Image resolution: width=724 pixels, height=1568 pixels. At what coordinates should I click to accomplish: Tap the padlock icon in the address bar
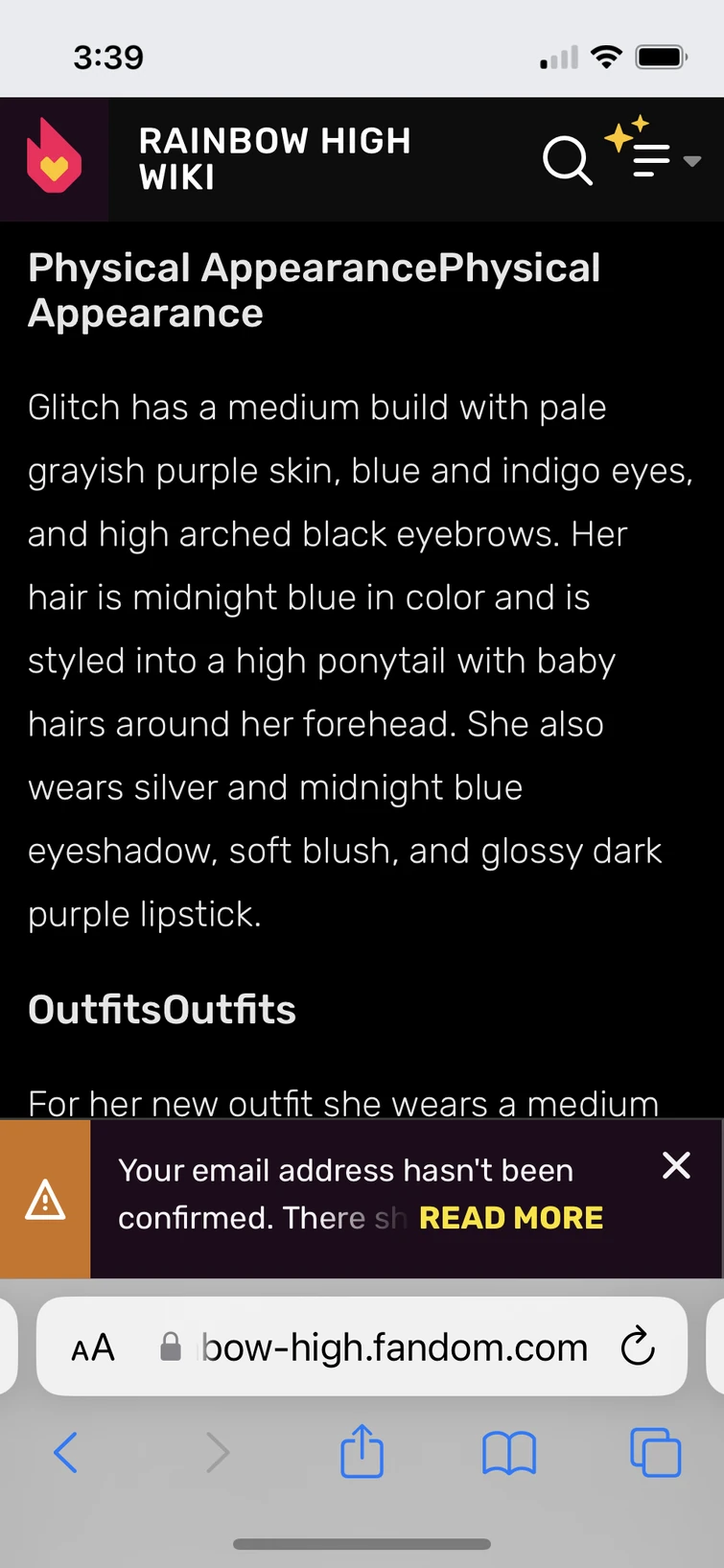tap(171, 1346)
